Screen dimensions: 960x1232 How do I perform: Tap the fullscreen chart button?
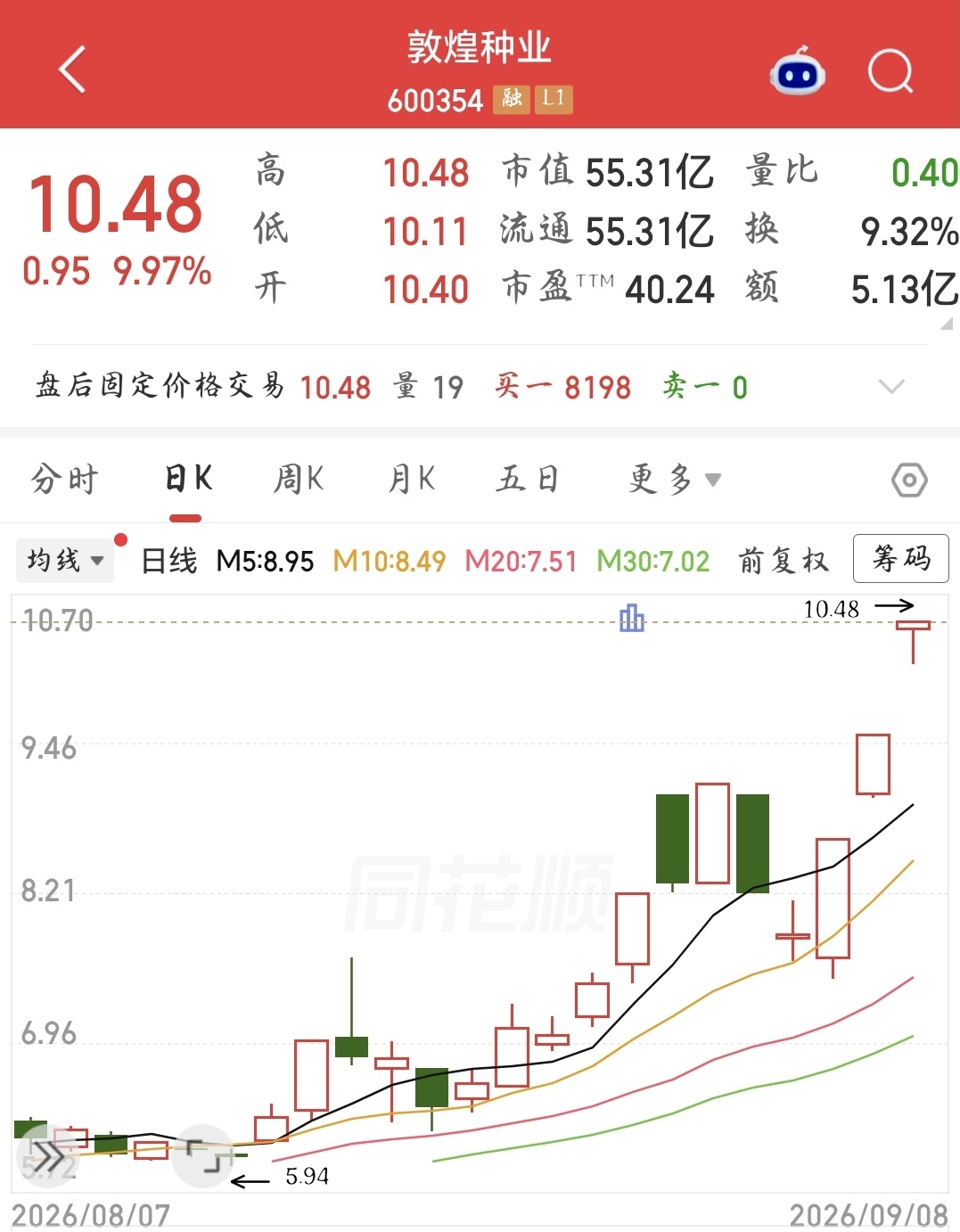[x=203, y=1155]
